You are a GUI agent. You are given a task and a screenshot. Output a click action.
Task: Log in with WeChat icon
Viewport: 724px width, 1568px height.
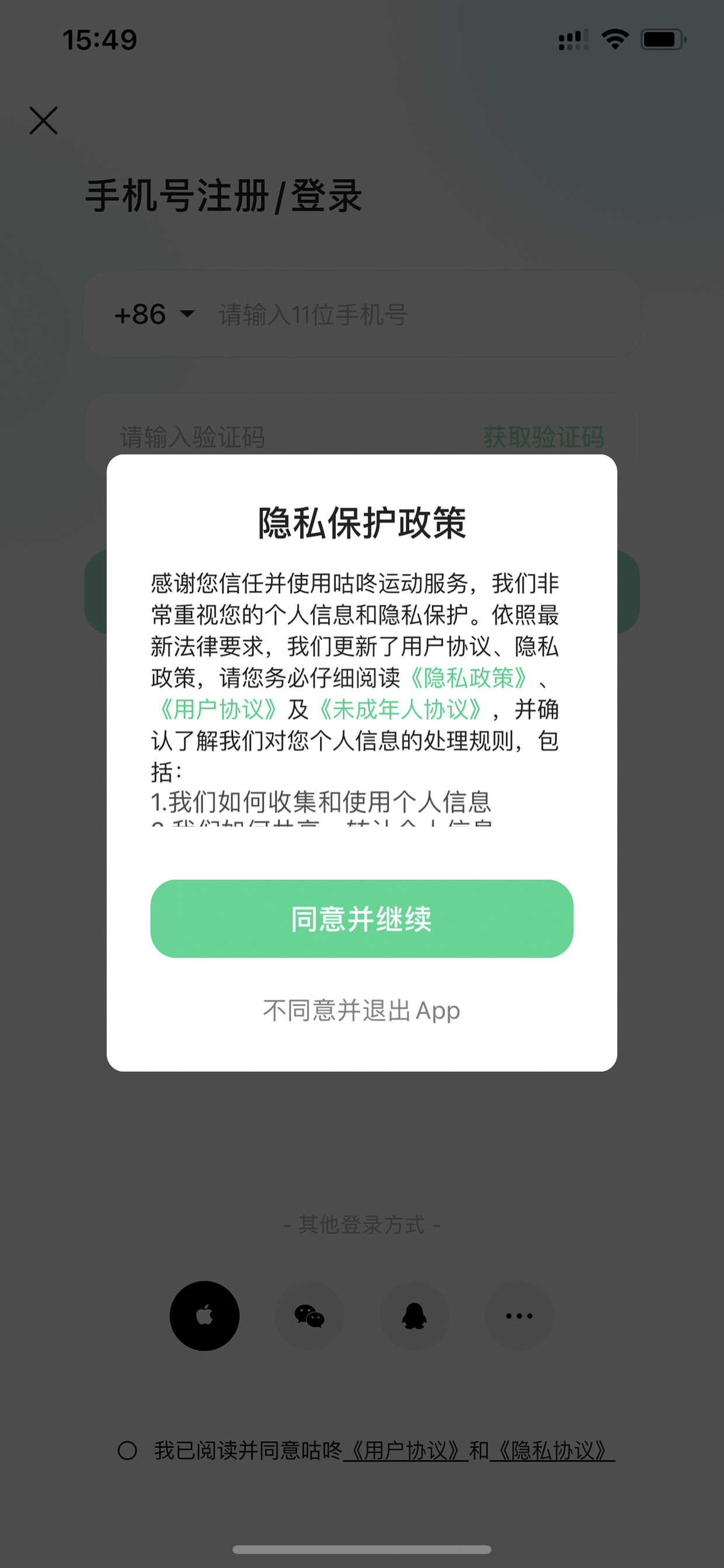click(x=309, y=1316)
